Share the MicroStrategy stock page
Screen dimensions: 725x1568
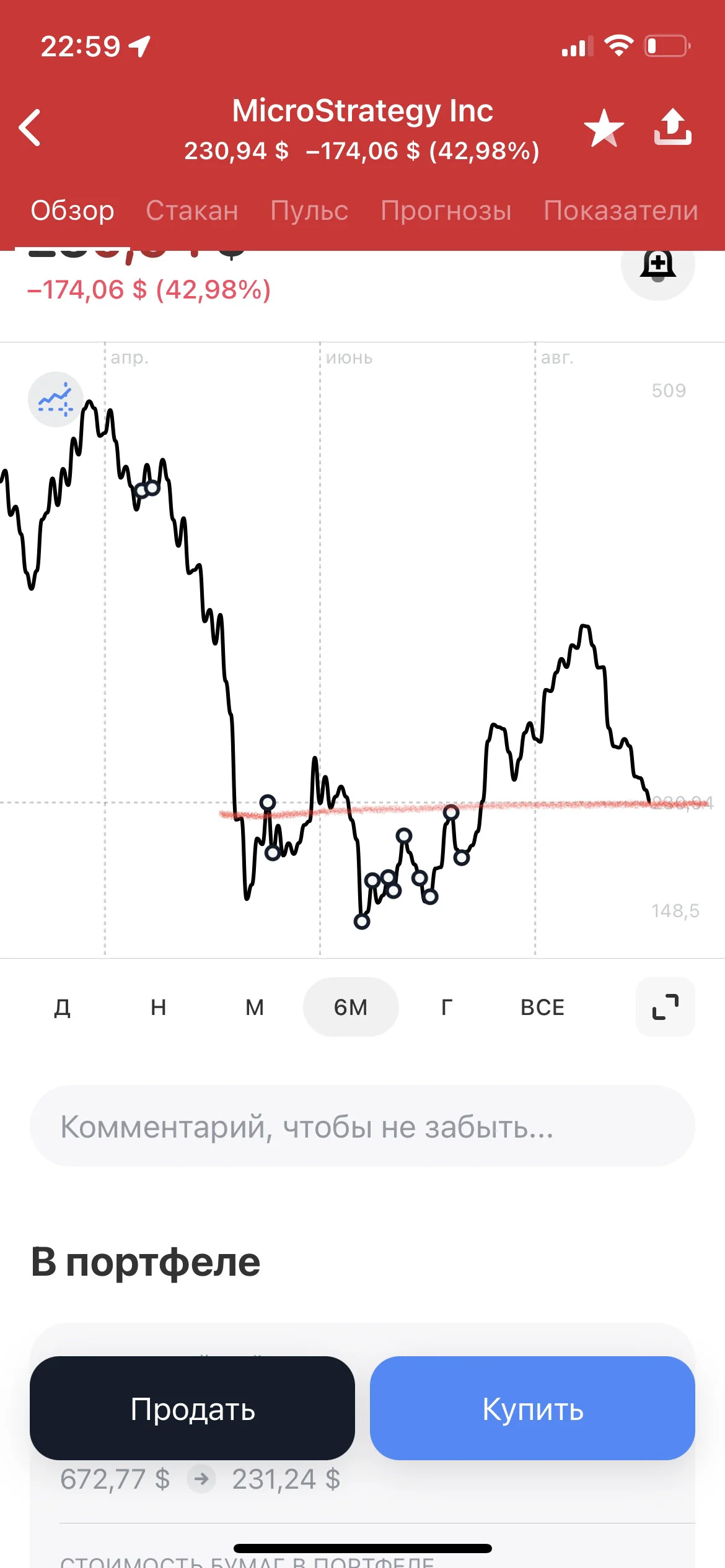pos(673,127)
